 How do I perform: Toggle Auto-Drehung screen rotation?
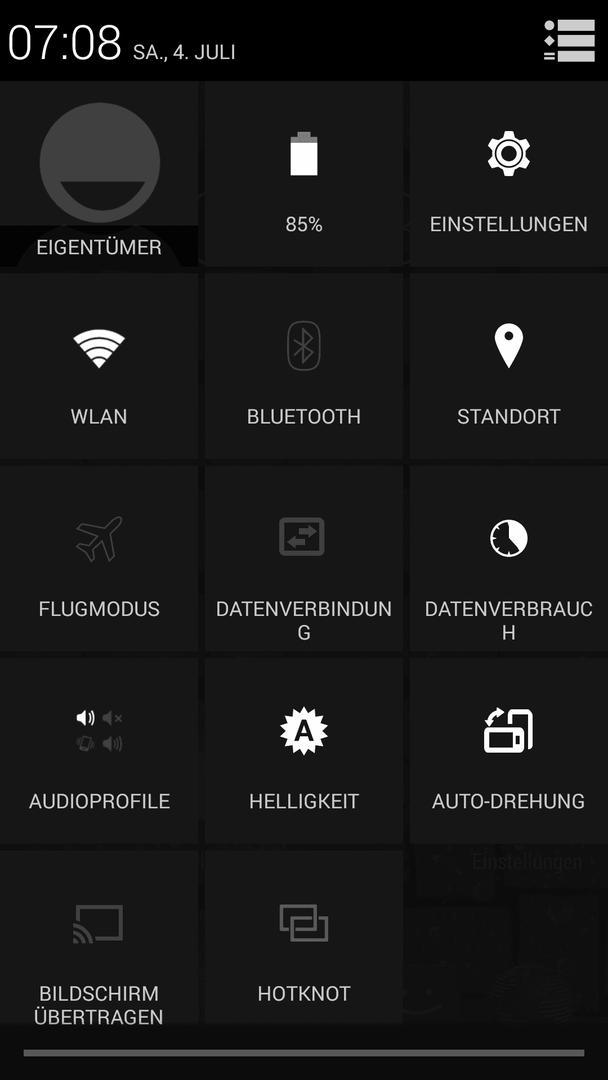(x=509, y=750)
